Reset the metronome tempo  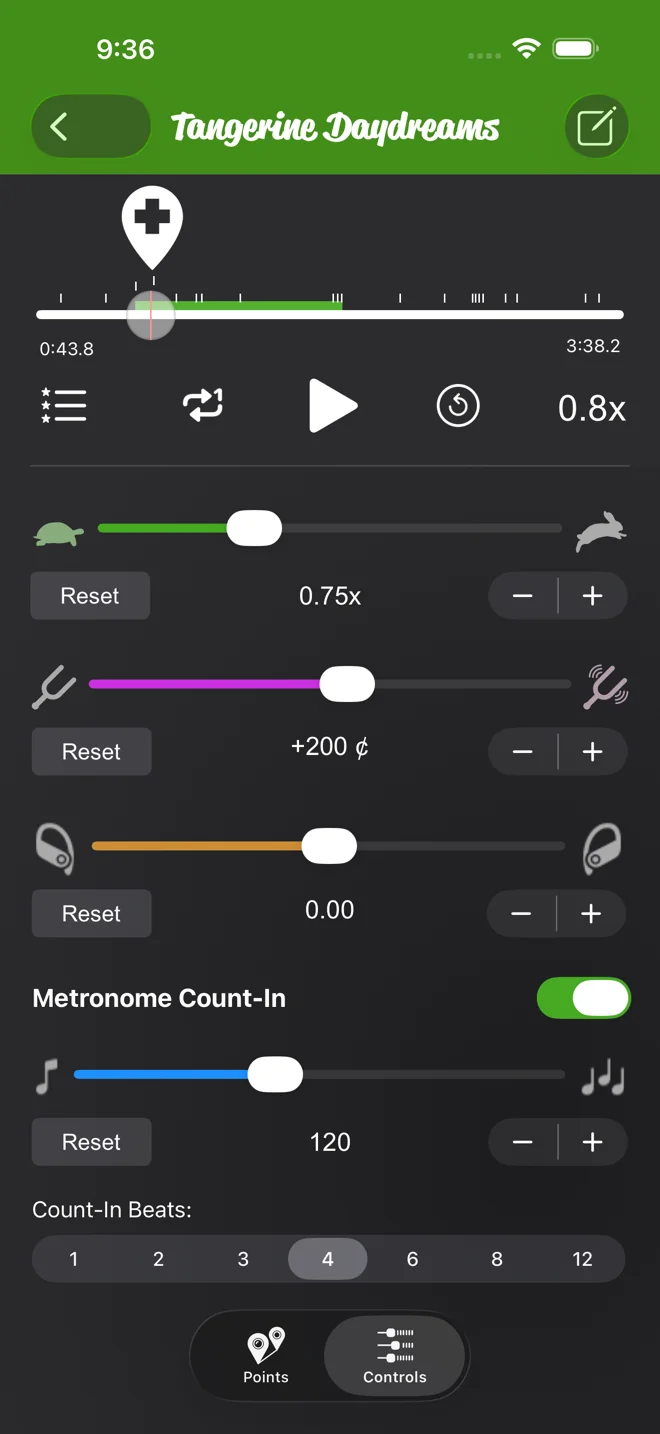(x=91, y=1142)
